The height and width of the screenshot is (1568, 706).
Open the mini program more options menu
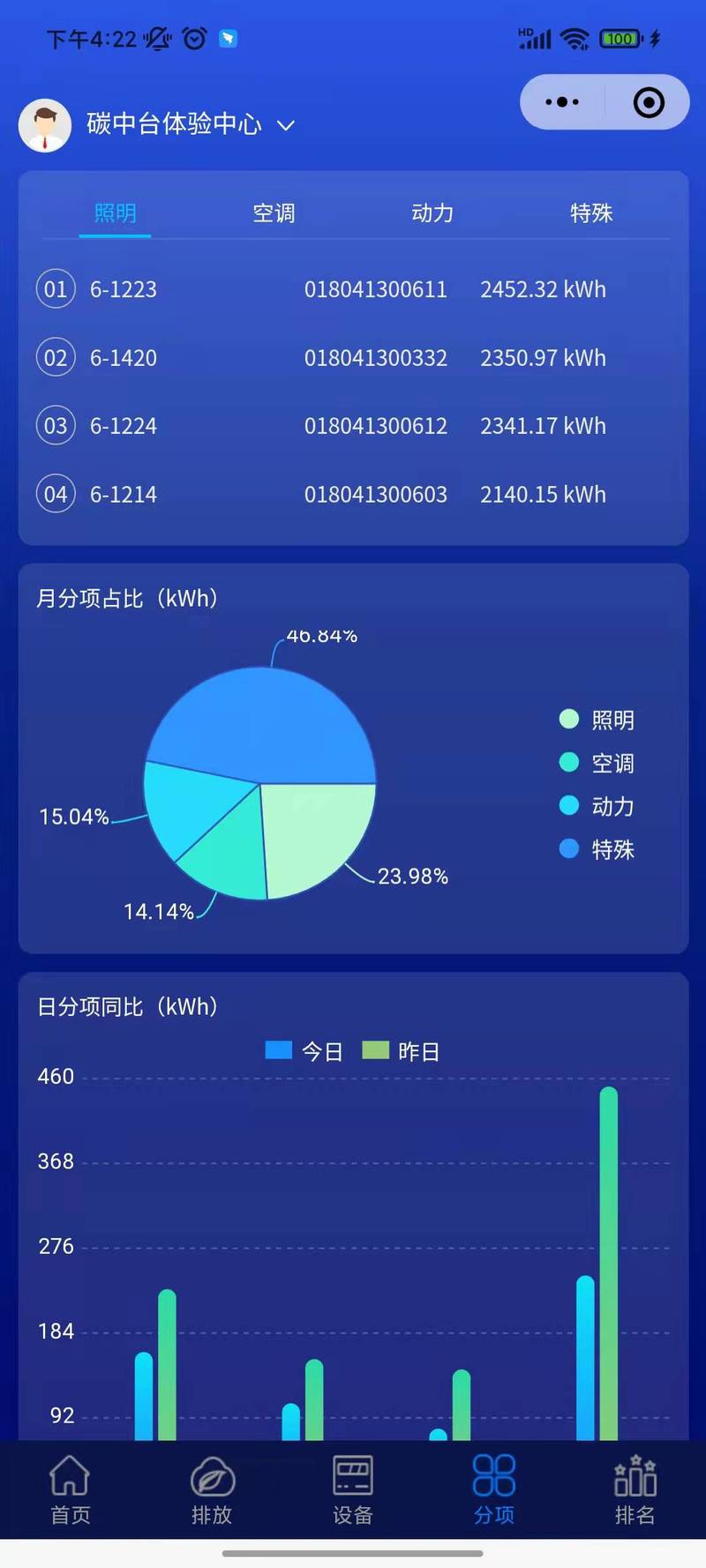[562, 102]
